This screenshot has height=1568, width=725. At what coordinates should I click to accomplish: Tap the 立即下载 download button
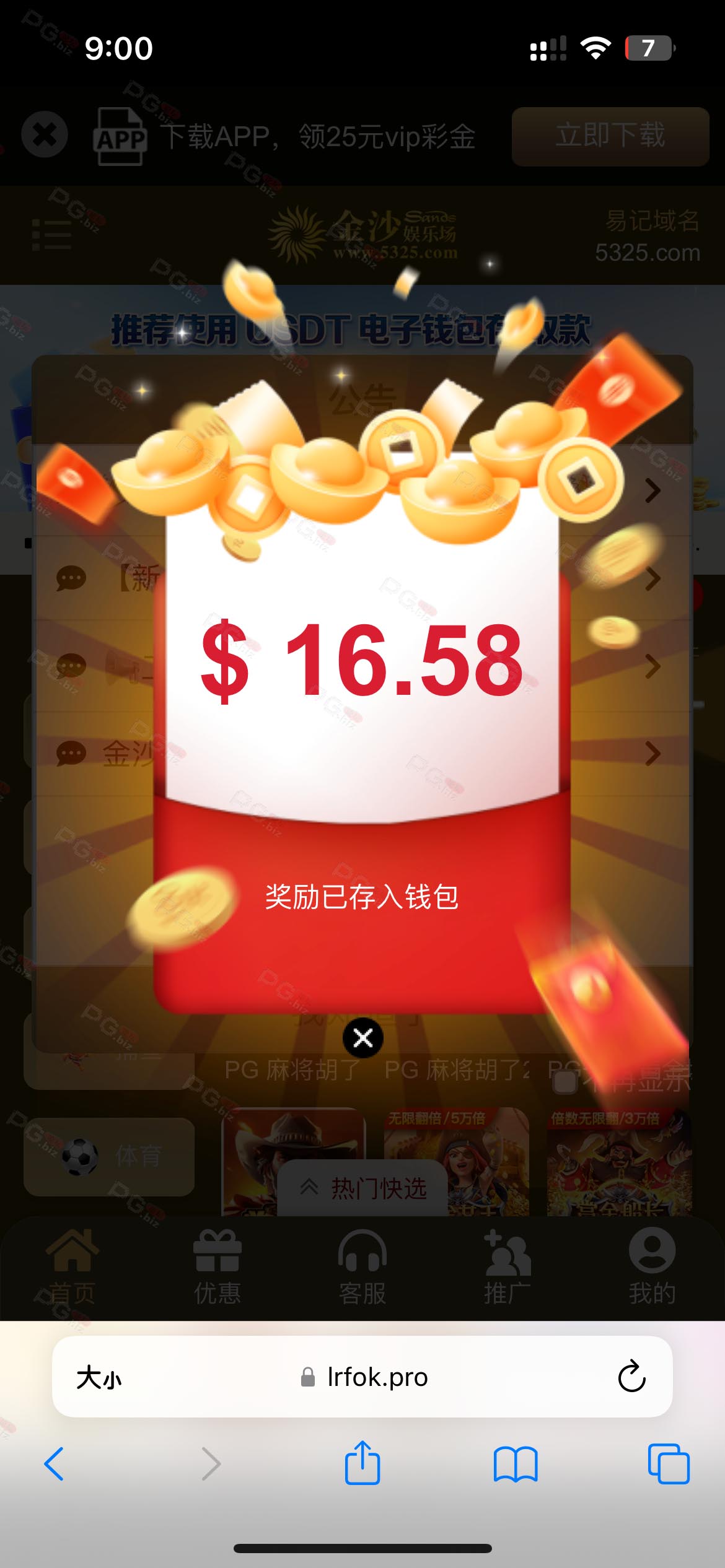pos(610,136)
